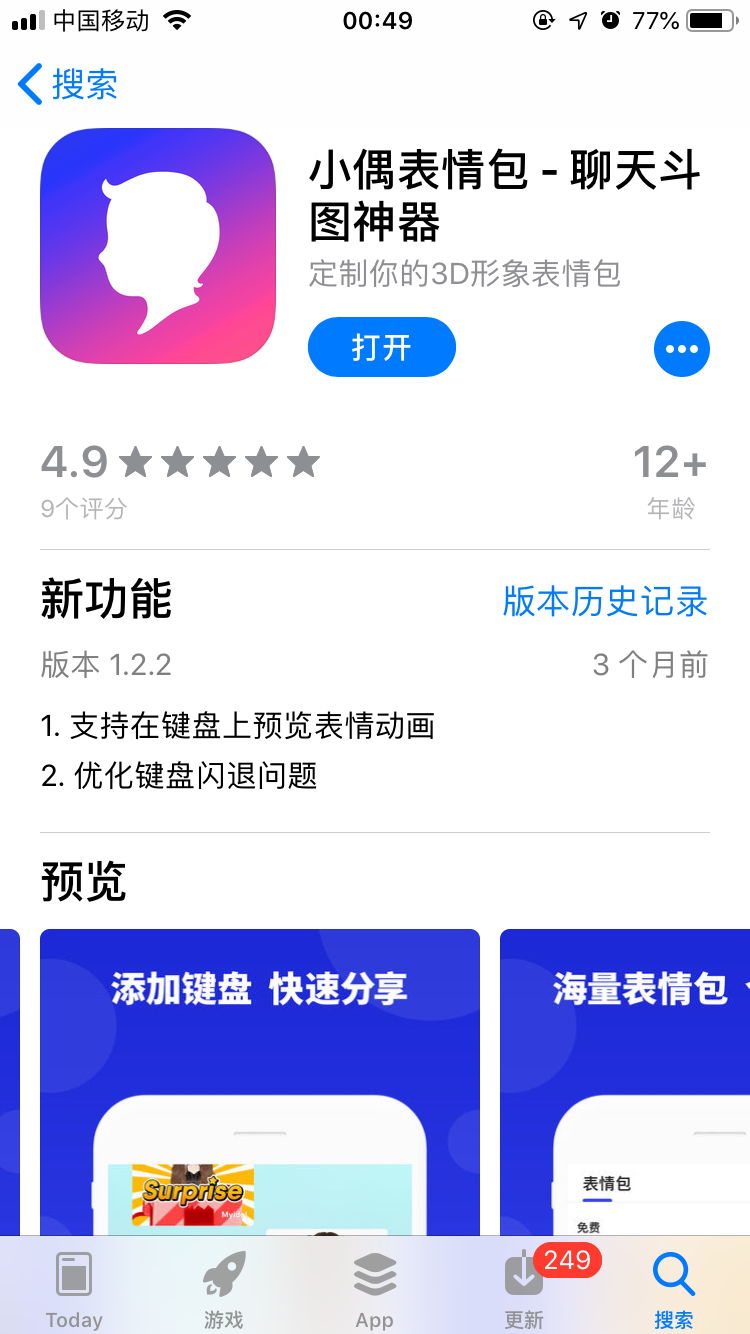Open 版本历史记录 (version history)

(x=604, y=602)
